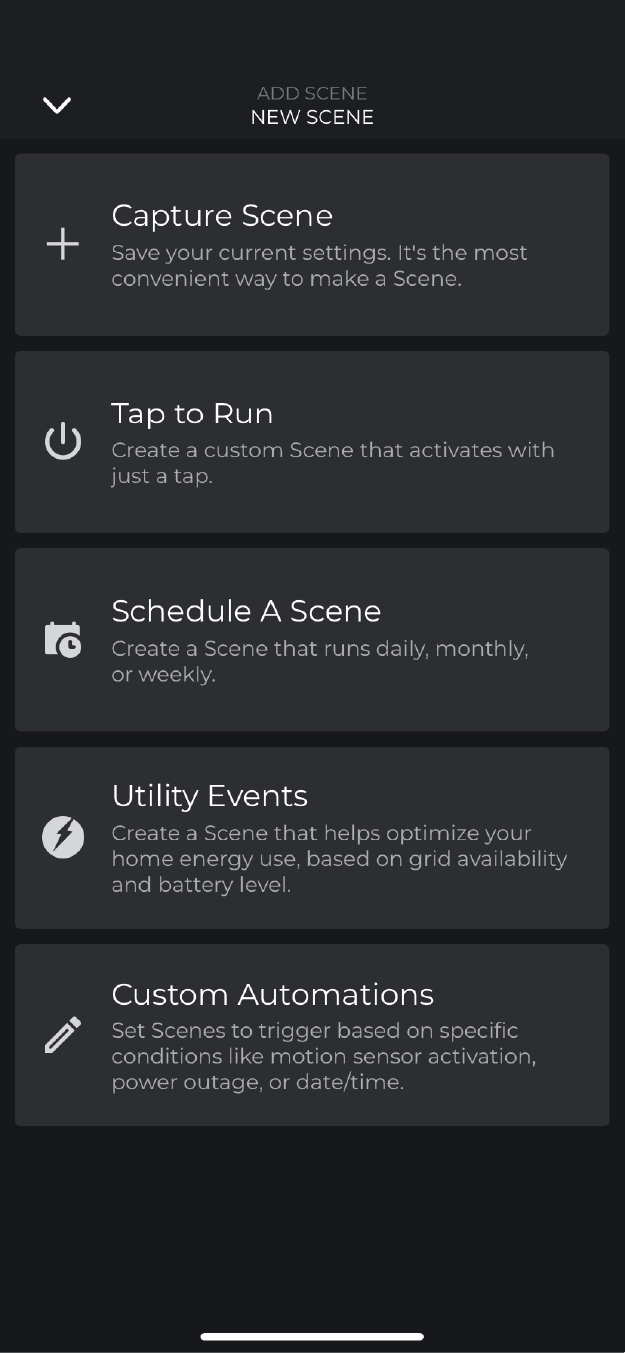Collapse the New Scene sheet with the chevron
The width and height of the screenshot is (625, 1353).
tap(57, 105)
